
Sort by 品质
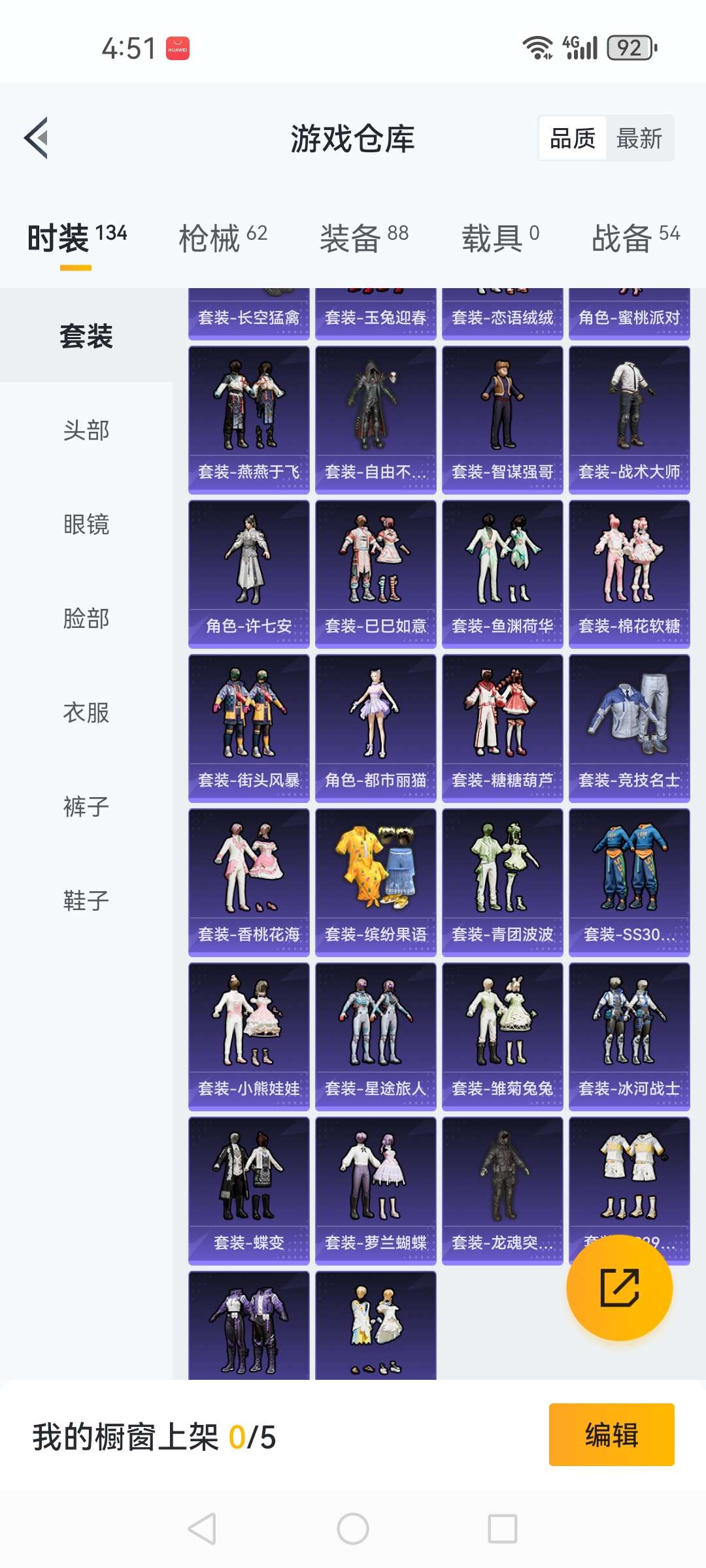tap(573, 139)
